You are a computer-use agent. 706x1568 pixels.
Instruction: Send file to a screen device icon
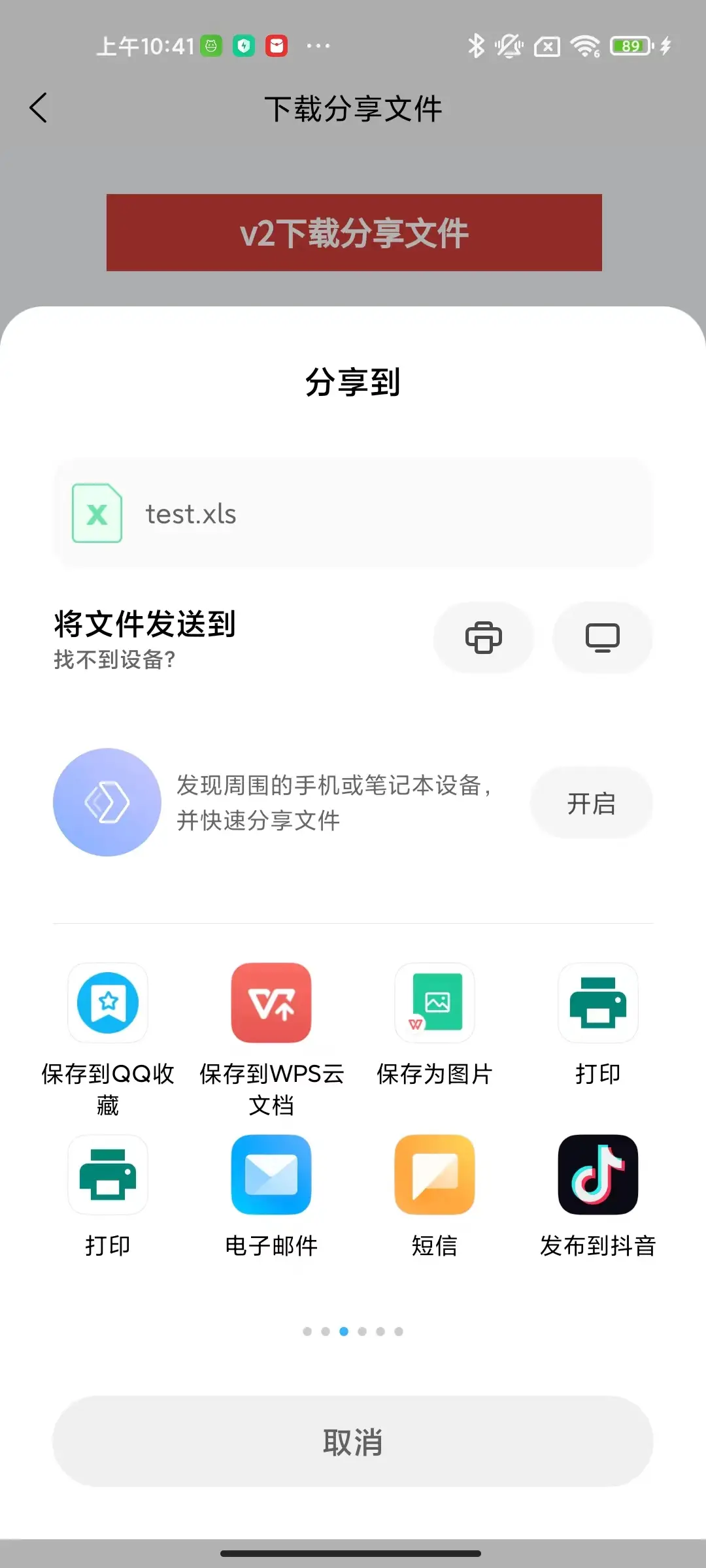[602, 638]
